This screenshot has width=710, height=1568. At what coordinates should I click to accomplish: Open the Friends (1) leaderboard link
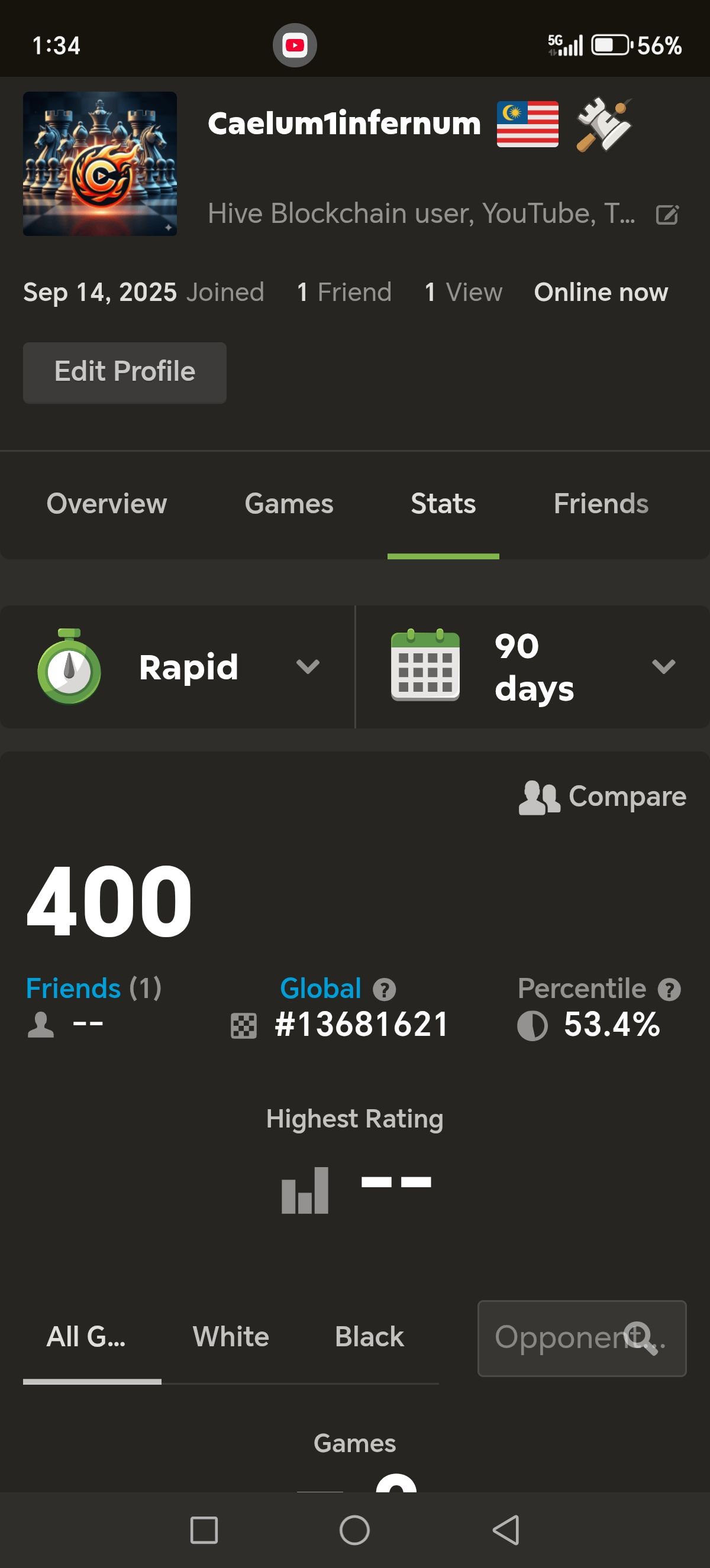[x=73, y=989]
